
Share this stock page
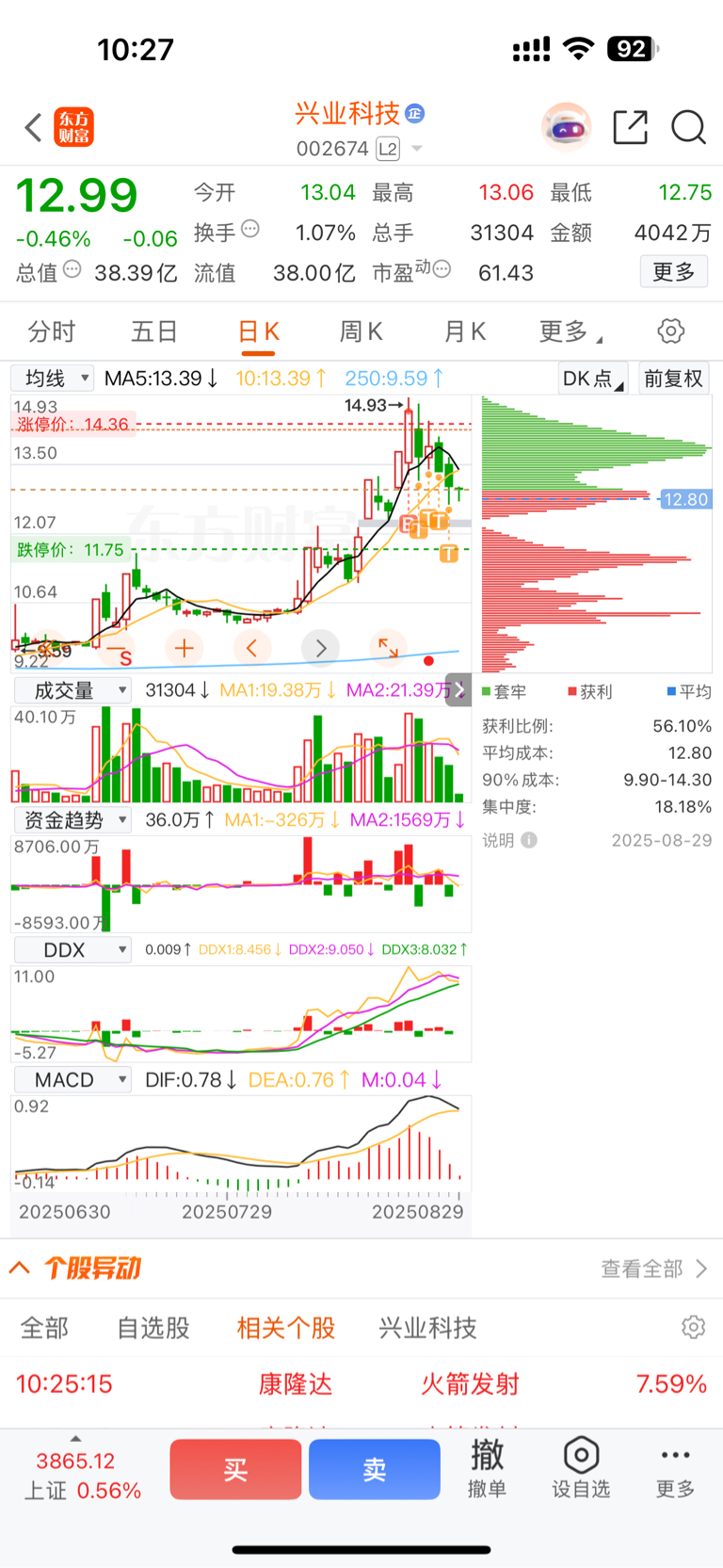point(630,127)
